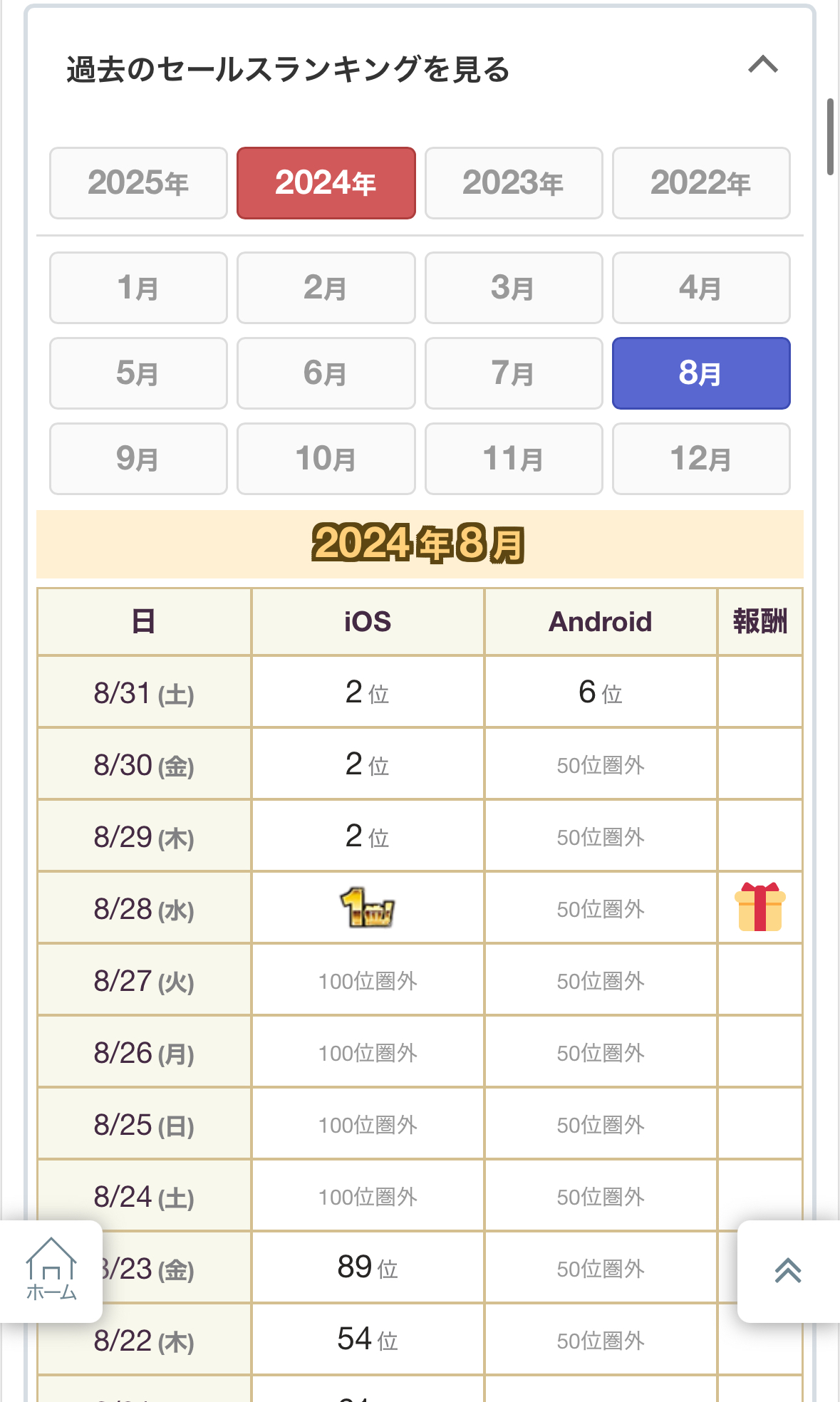The width and height of the screenshot is (840, 1402).
Task: Show 3月 rankings
Action: tap(513, 288)
